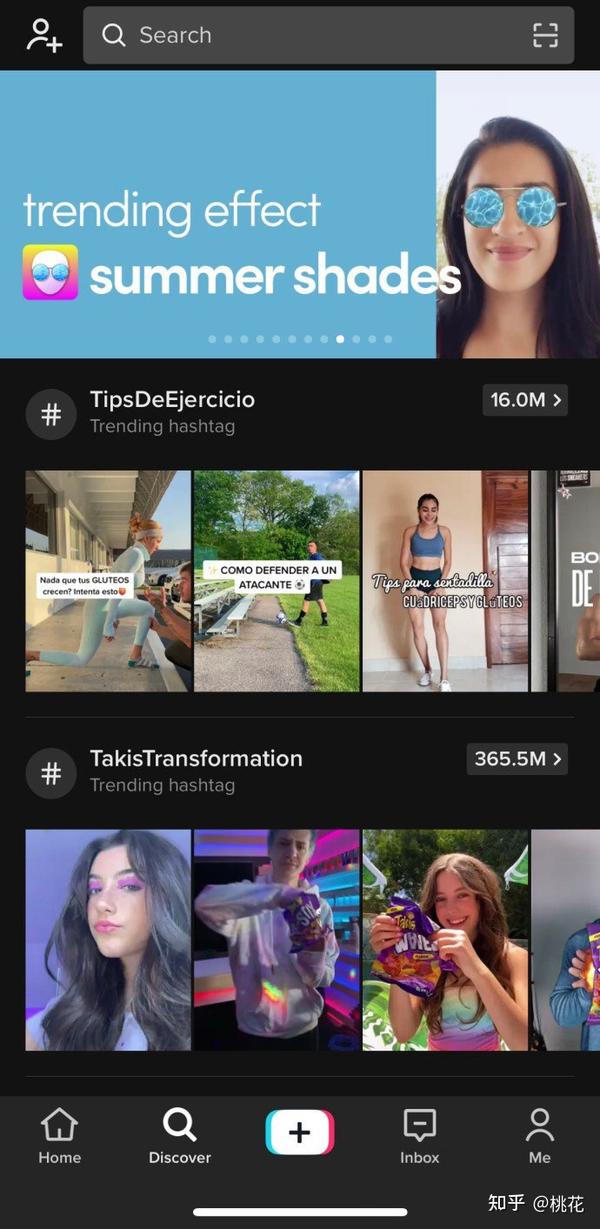Play the purple eyeshadow girl video
The width and height of the screenshot is (600, 1229).
coord(108,940)
